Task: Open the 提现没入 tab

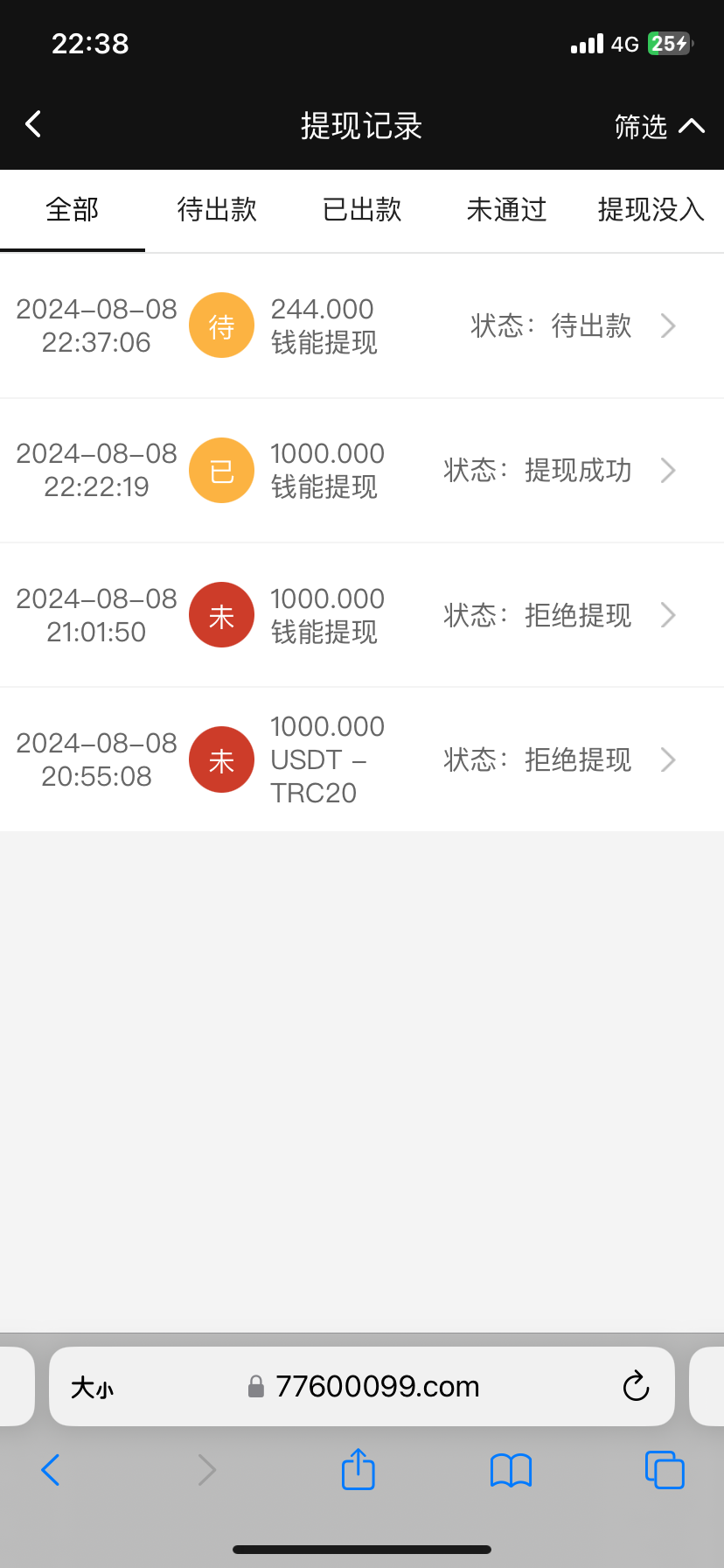Action: point(651,210)
